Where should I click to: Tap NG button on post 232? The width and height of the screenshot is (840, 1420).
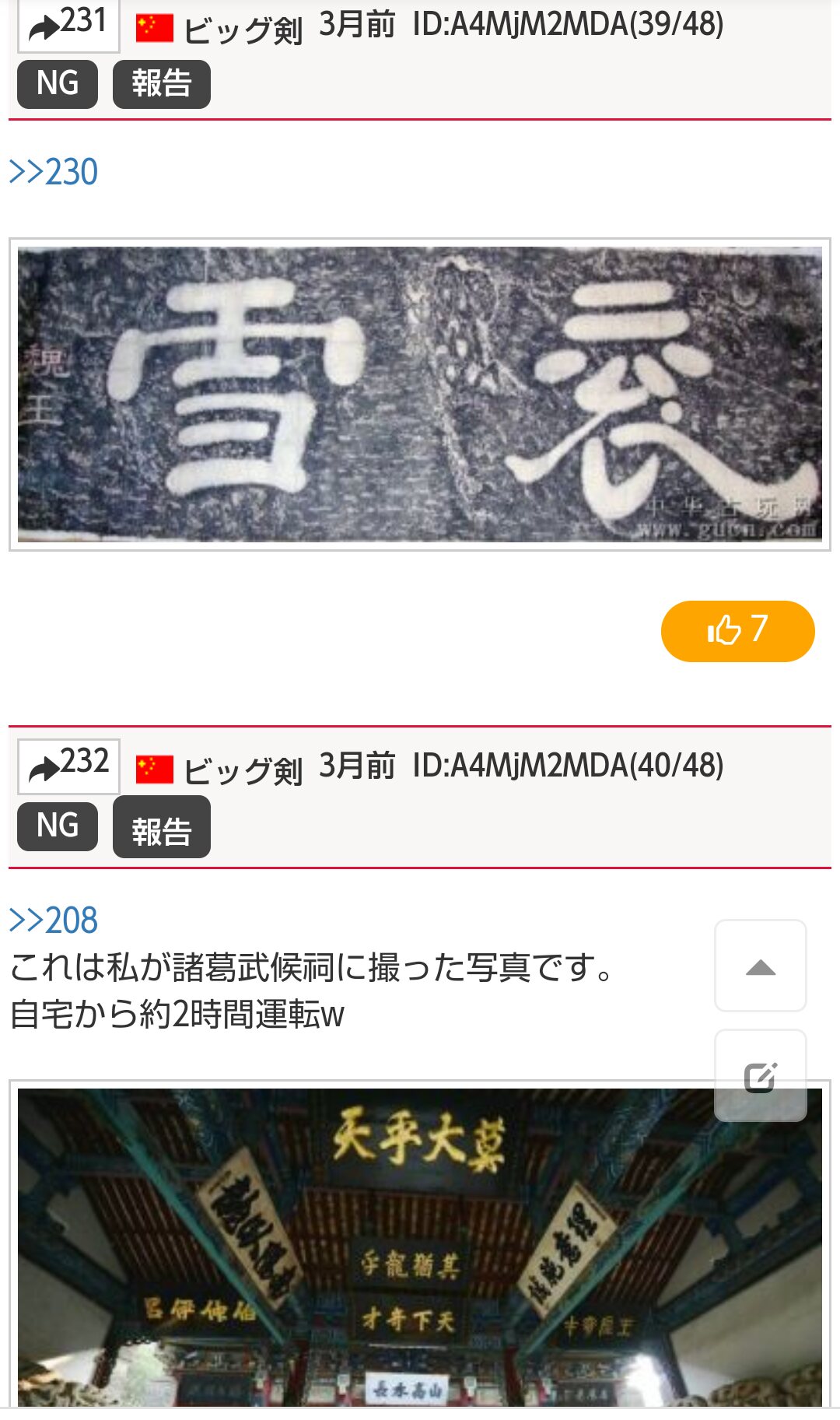click(58, 826)
